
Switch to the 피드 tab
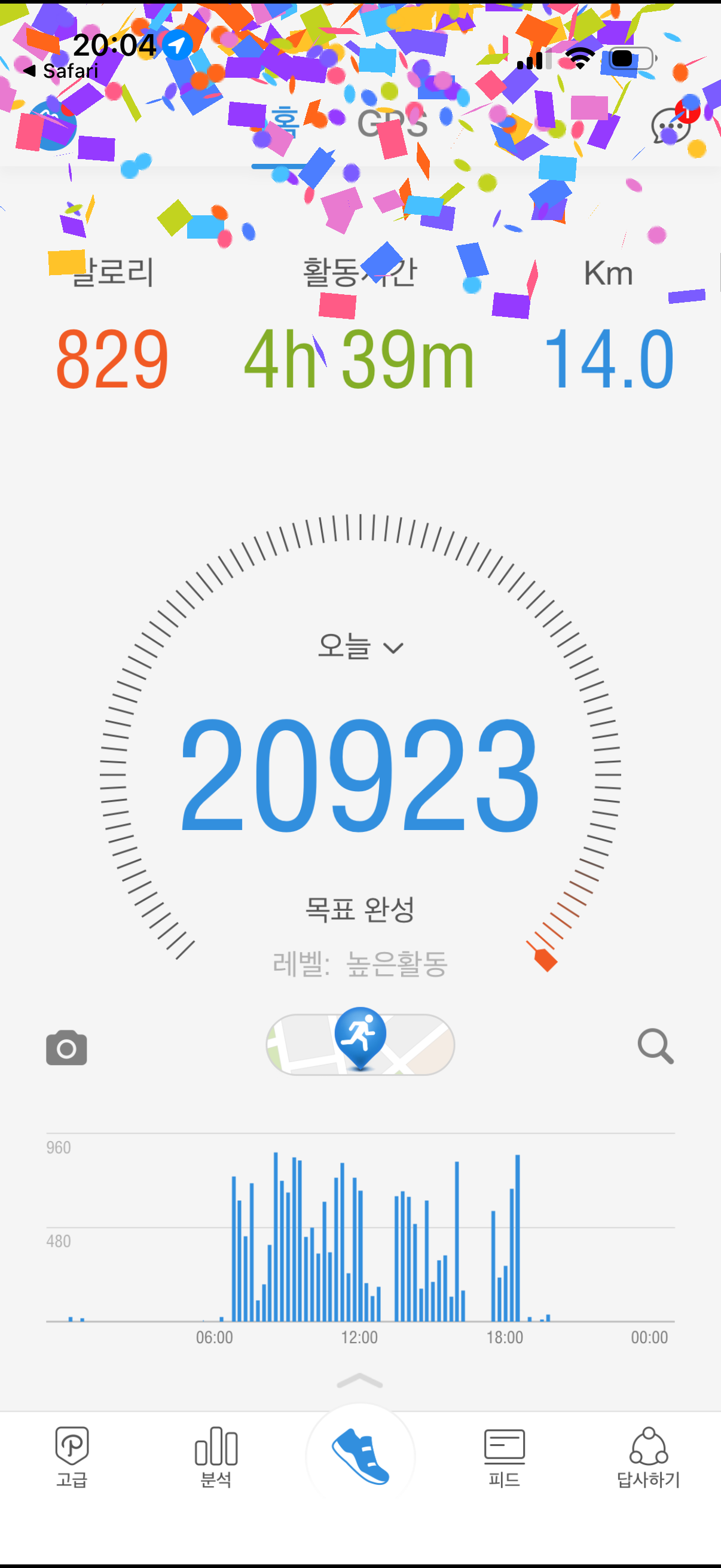(x=504, y=1457)
